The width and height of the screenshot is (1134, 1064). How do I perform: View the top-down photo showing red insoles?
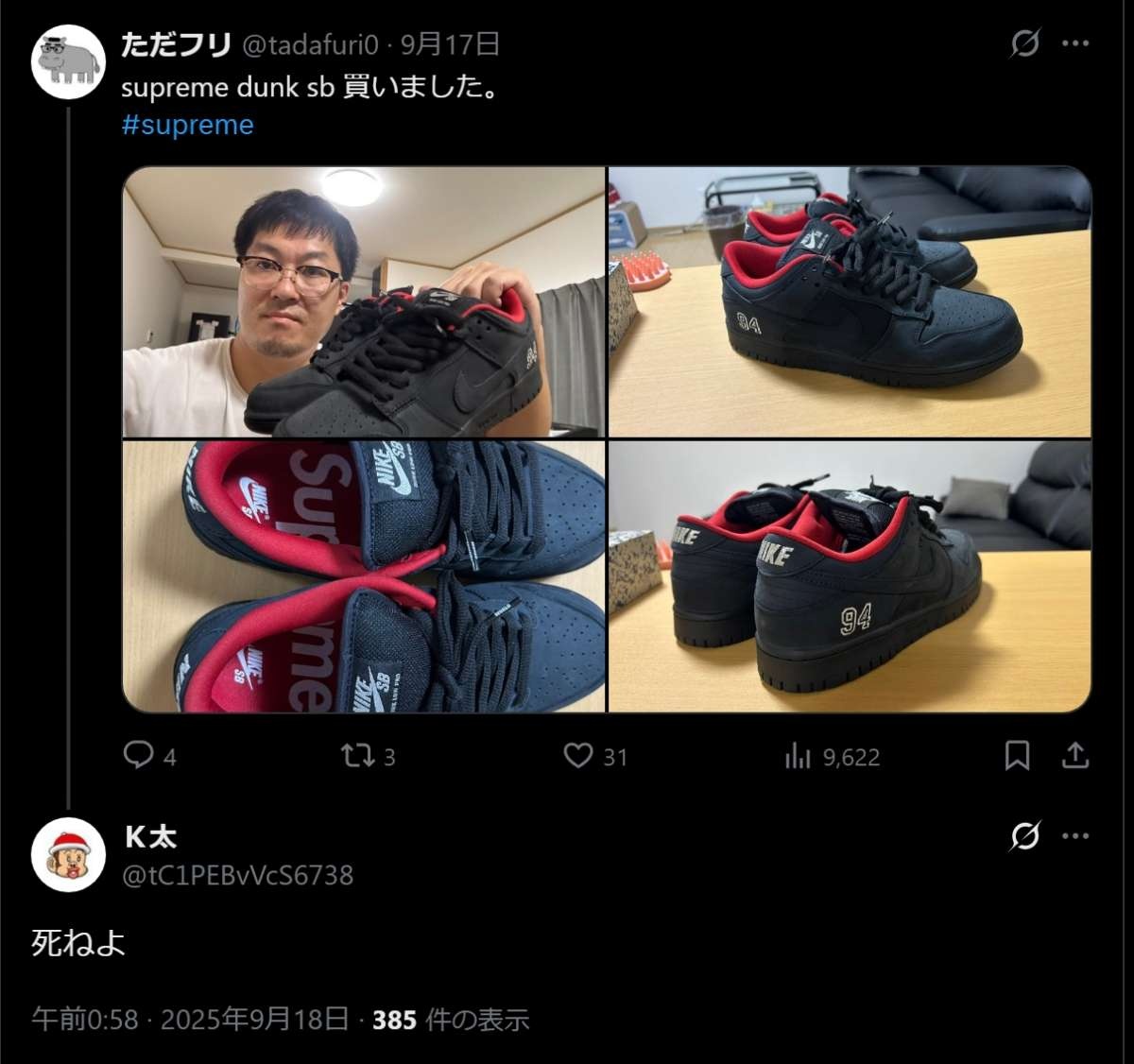point(364,576)
